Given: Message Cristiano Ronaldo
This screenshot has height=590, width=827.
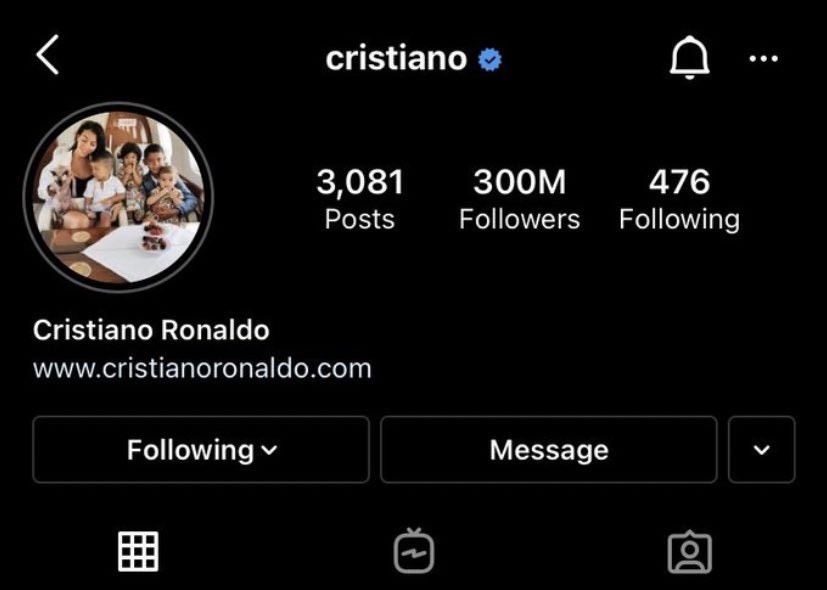Looking at the screenshot, I should coord(548,450).
